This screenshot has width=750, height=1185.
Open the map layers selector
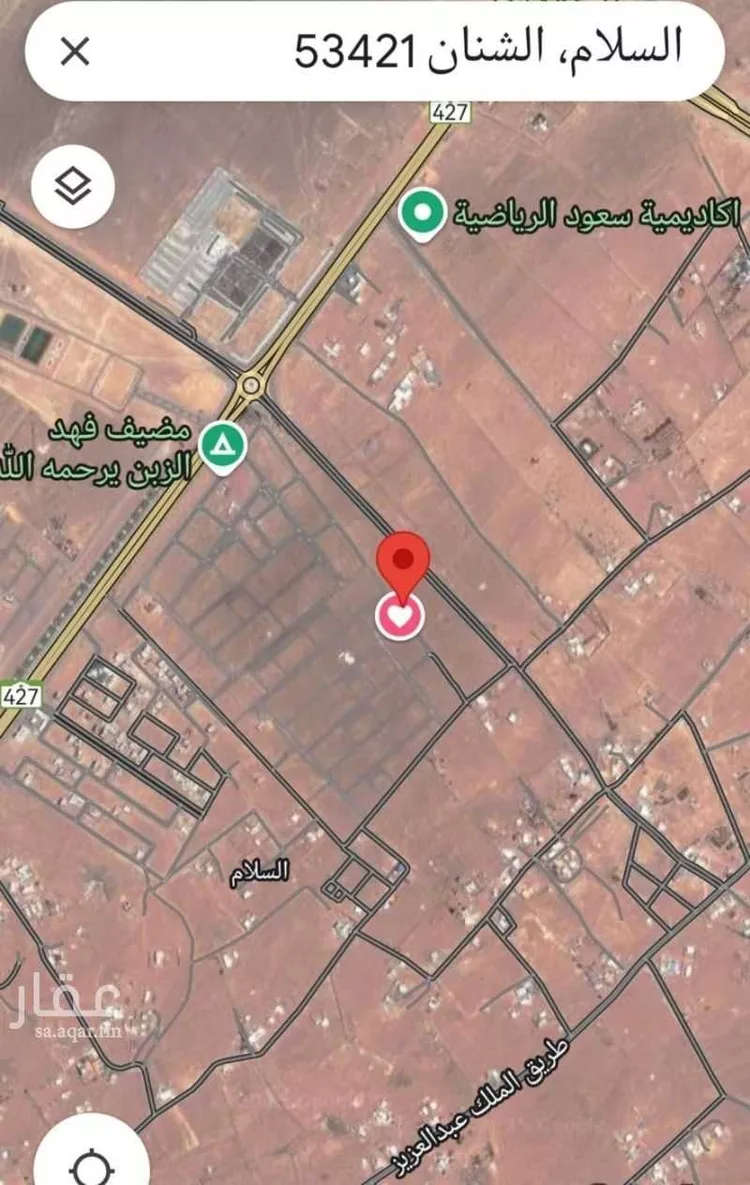72,186
